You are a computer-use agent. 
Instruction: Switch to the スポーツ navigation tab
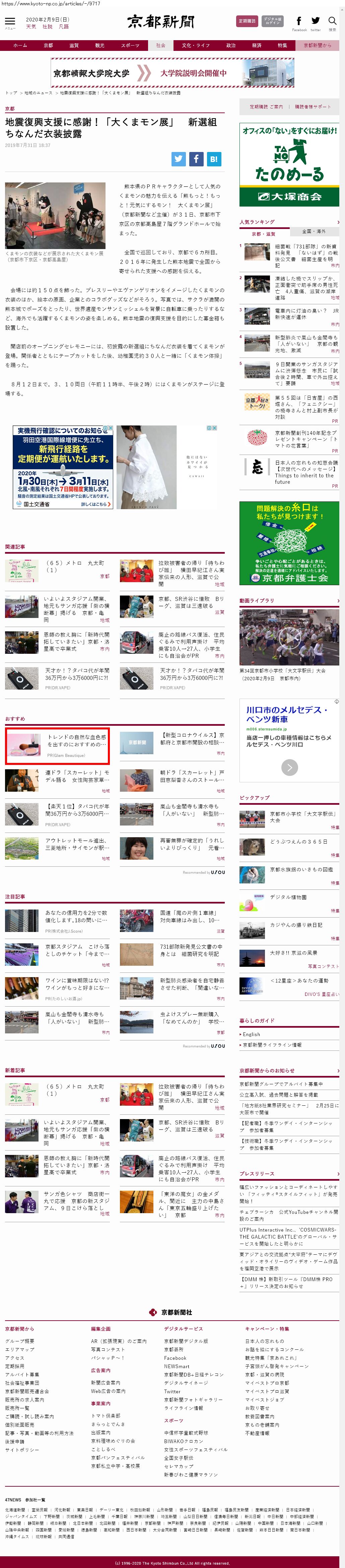(130, 45)
